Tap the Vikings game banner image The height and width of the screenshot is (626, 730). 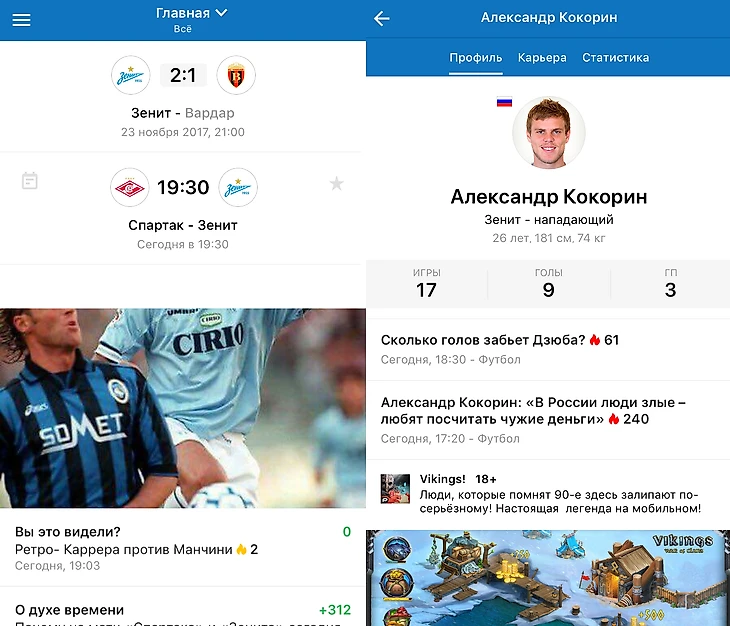click(x=548, y=578)
